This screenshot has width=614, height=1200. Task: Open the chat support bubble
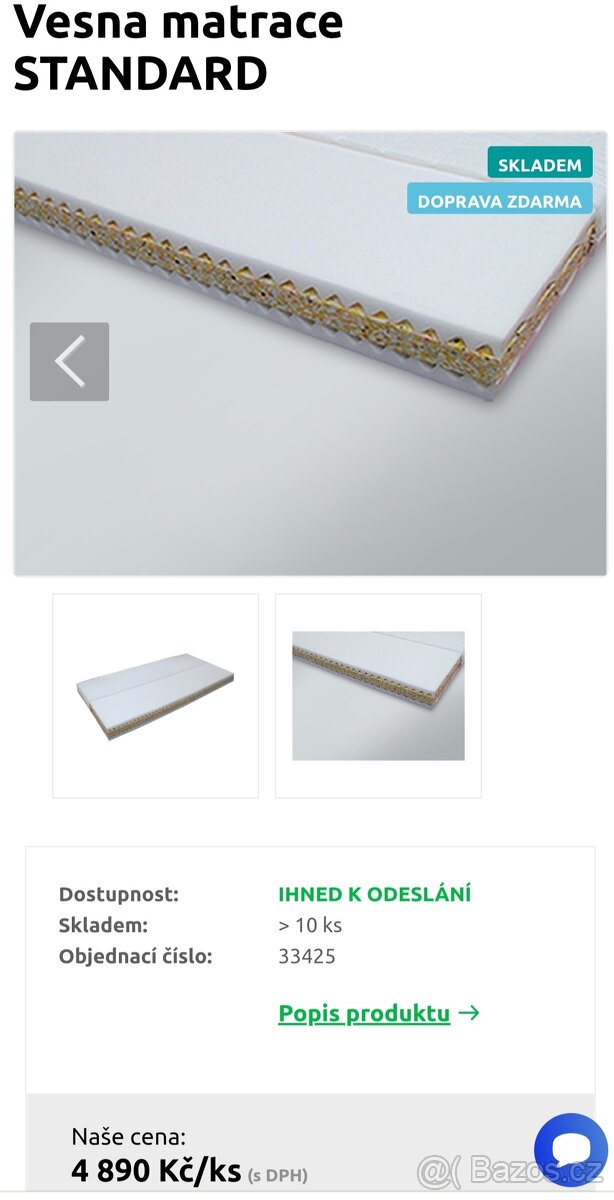click(571, 1149)
